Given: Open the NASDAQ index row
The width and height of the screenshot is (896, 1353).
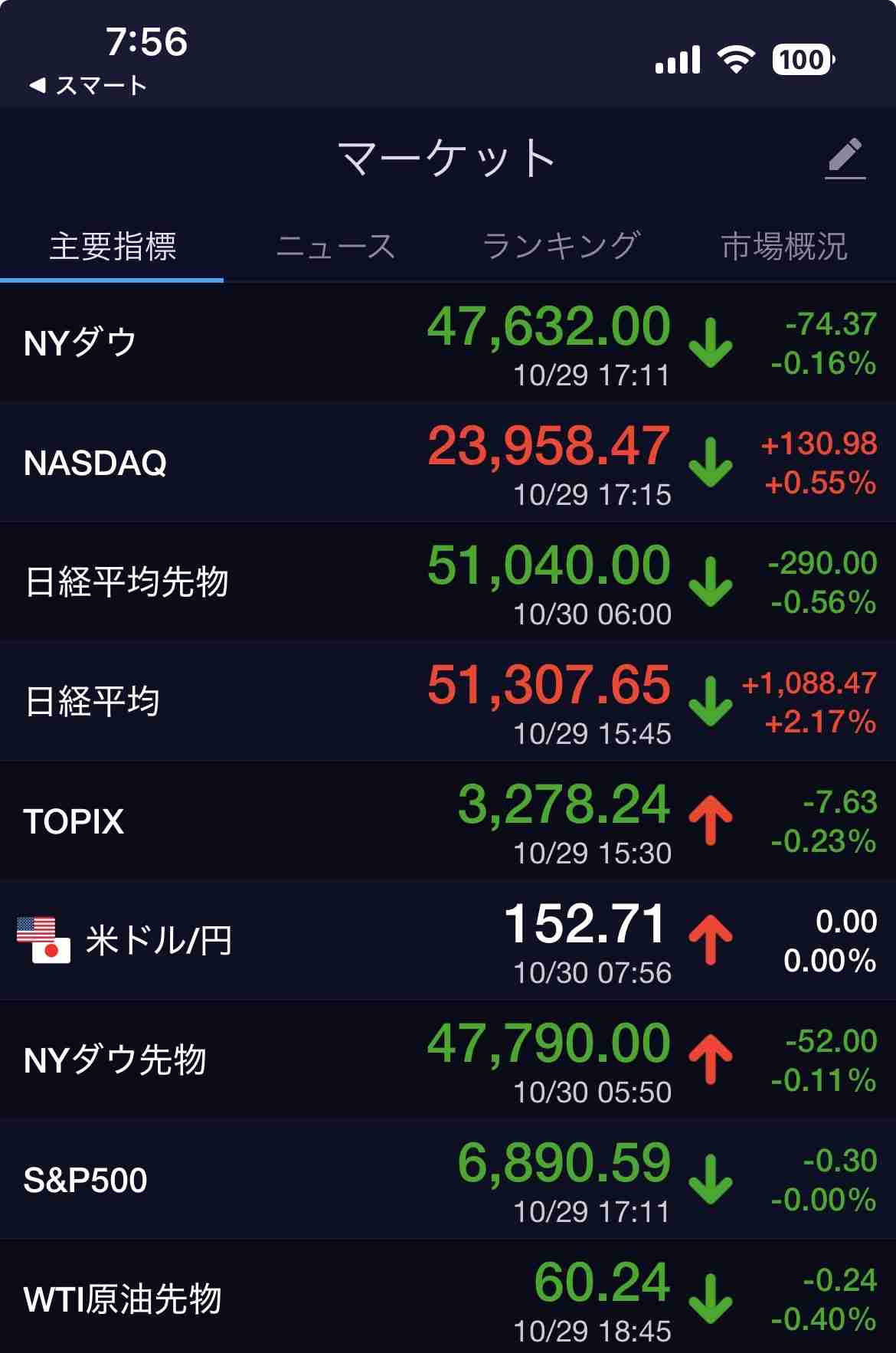Looking at the screenshot, I should tap(448, 463).
